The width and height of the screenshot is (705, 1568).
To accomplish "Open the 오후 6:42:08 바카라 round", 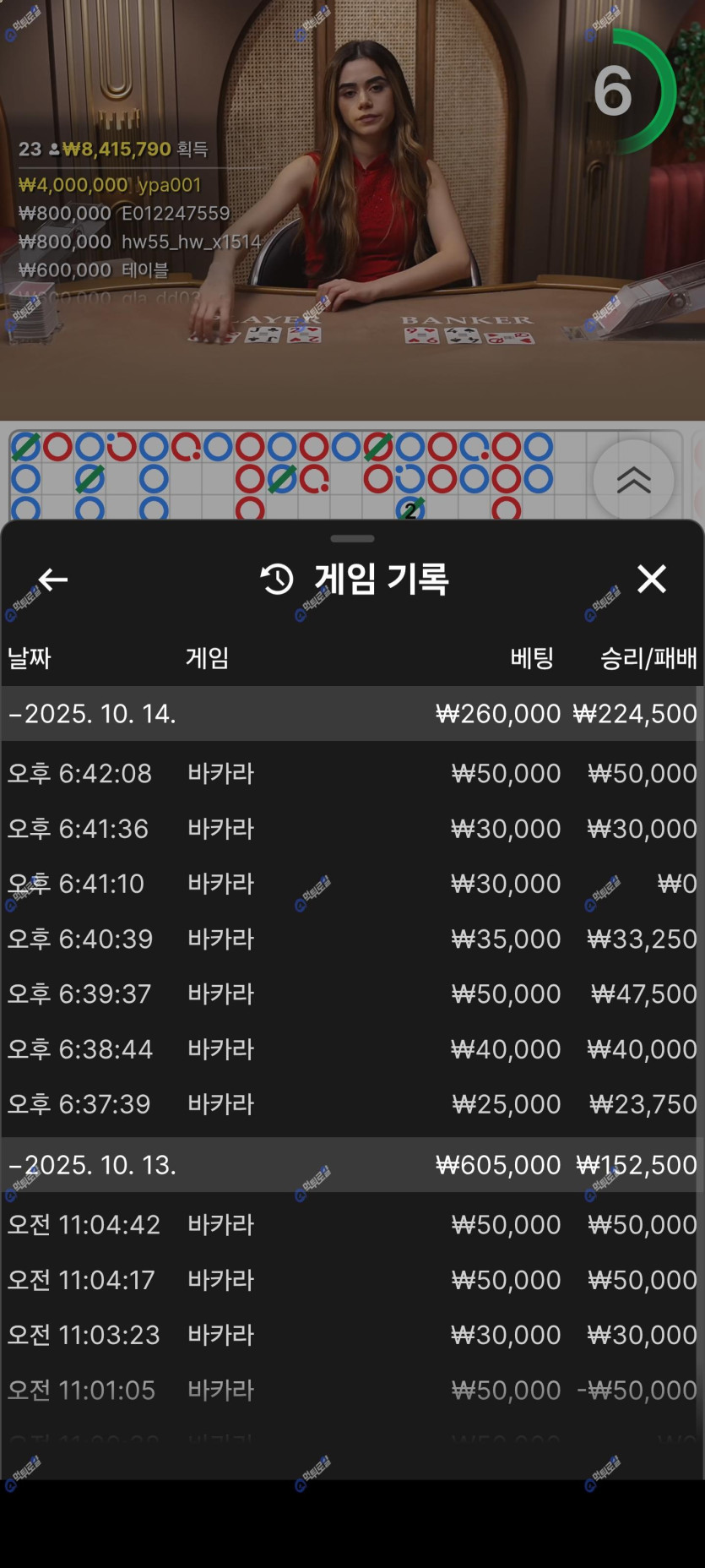I will click(352, 773).
